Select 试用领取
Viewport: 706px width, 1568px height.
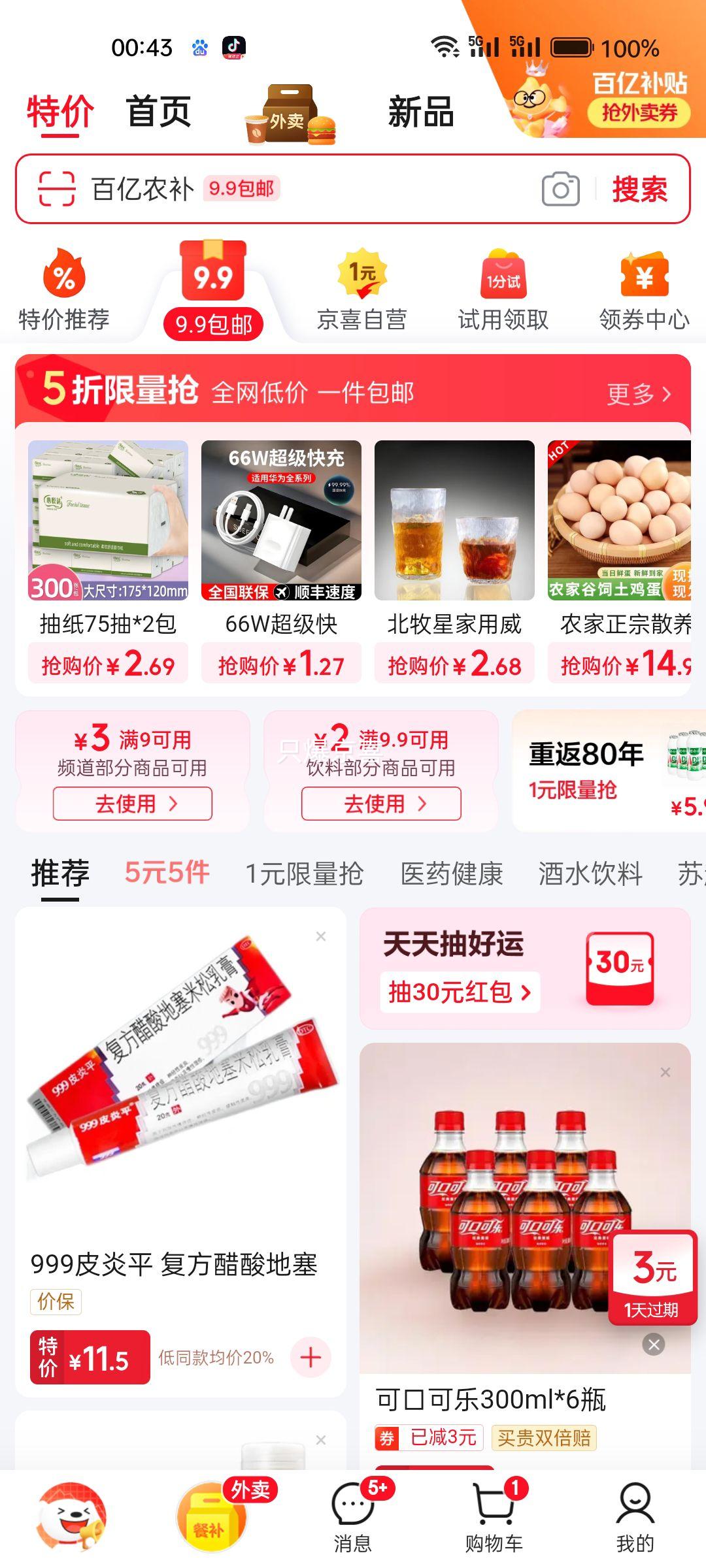coord(503,289)
